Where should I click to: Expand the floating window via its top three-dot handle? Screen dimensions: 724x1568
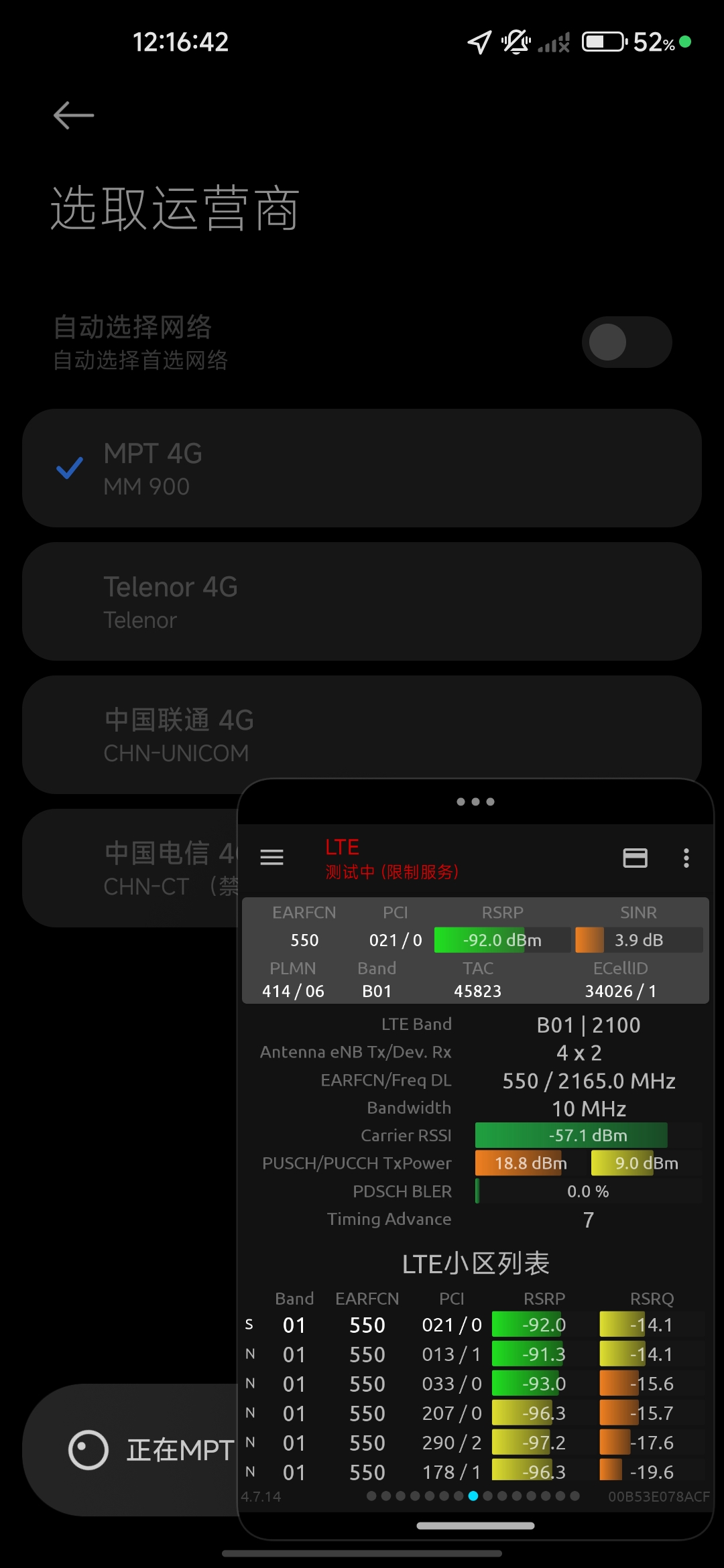475,801
